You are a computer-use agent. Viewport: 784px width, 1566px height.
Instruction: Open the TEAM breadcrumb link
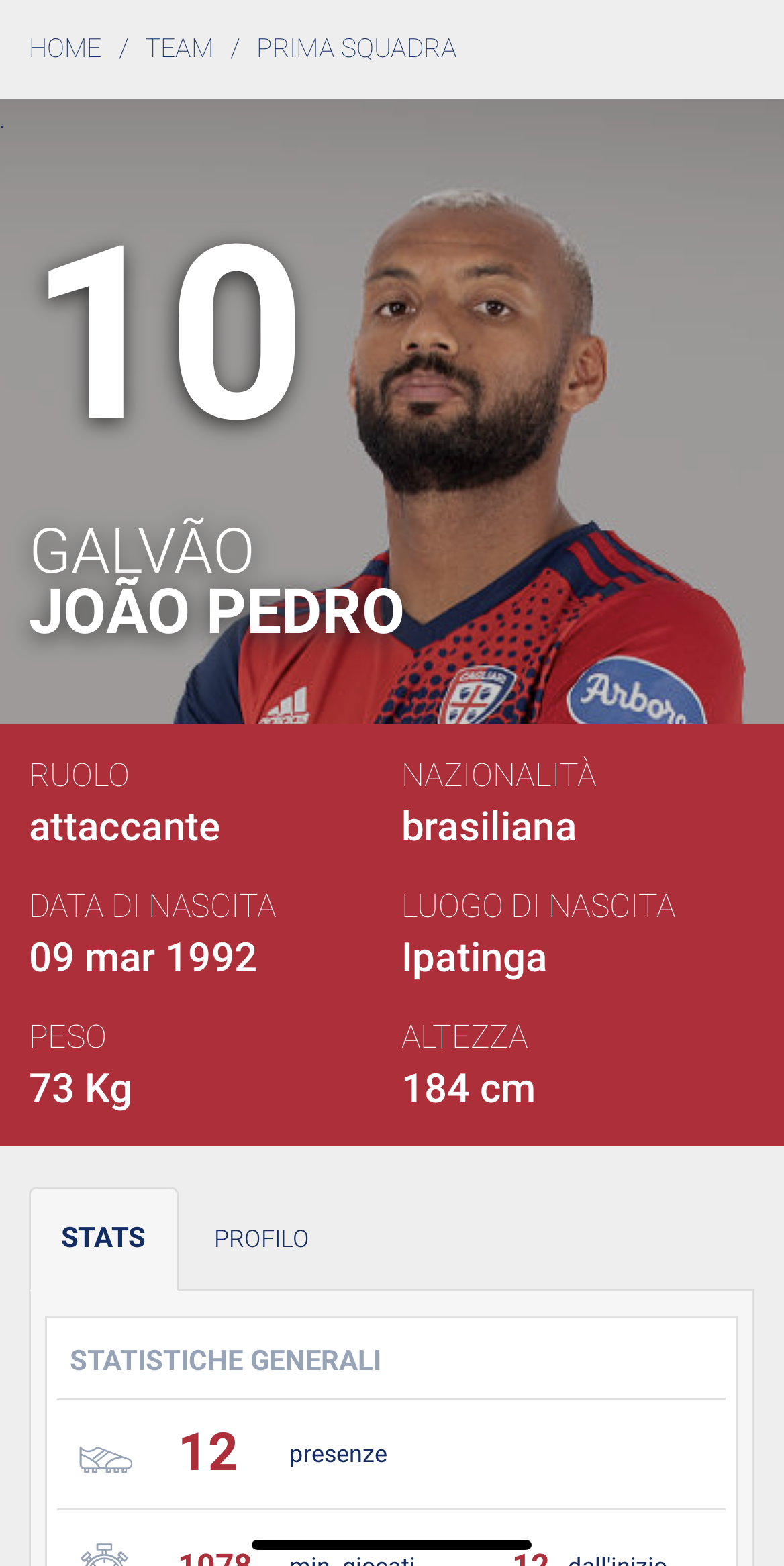pyautogui.click(x=179, y=48)
